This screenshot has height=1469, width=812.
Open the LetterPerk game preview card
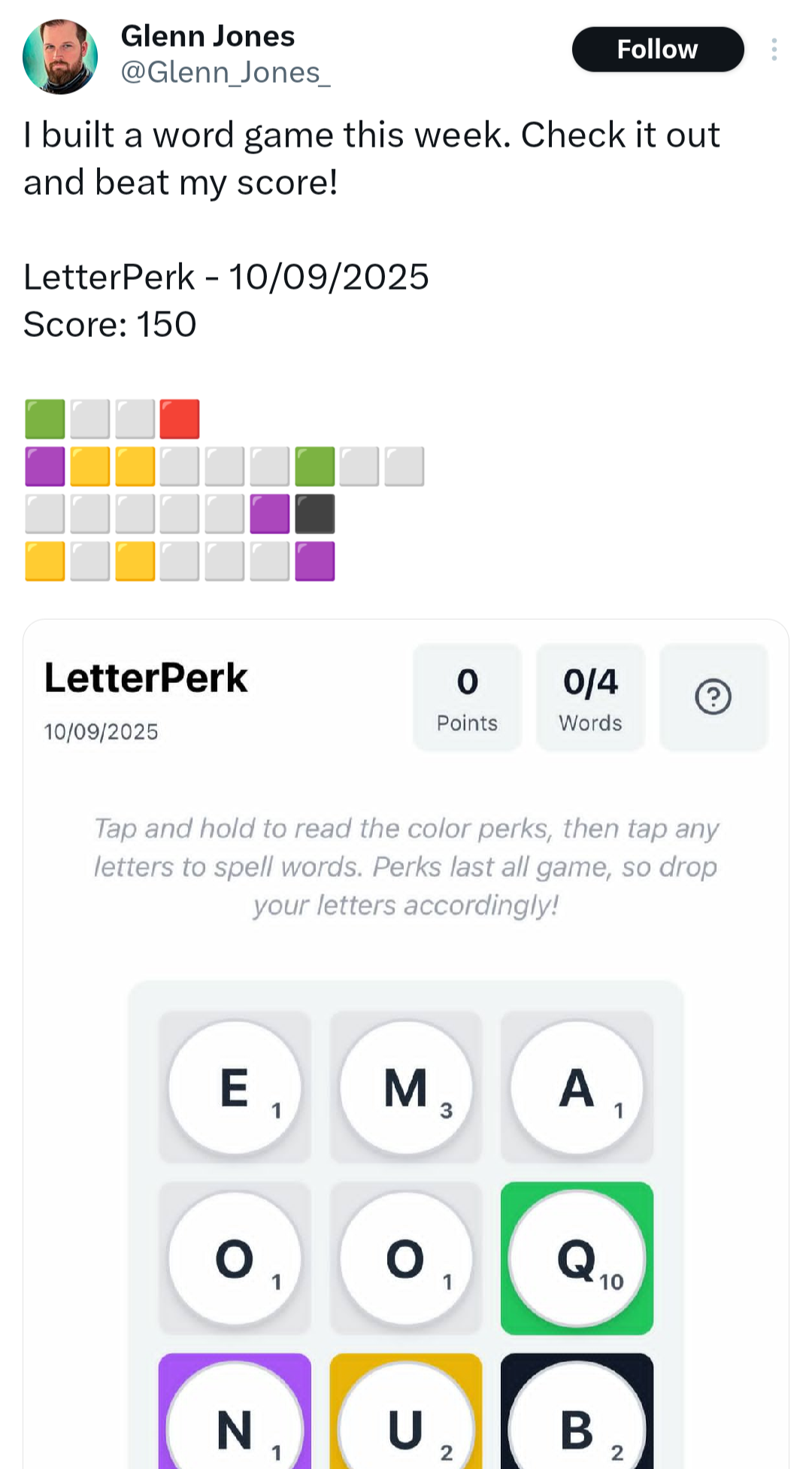(406, 1044)
